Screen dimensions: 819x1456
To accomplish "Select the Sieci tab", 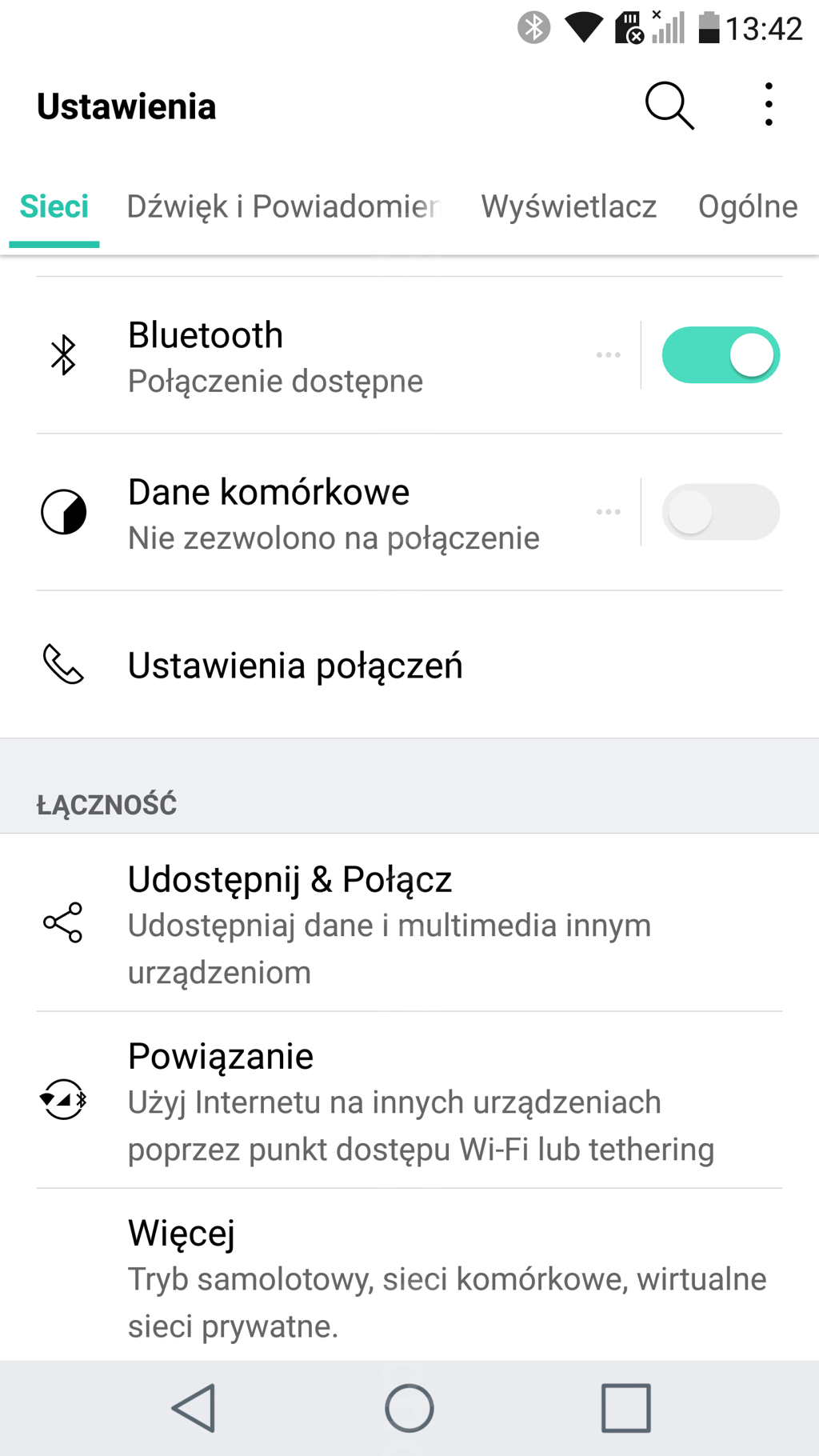I will tap(54, 206).
